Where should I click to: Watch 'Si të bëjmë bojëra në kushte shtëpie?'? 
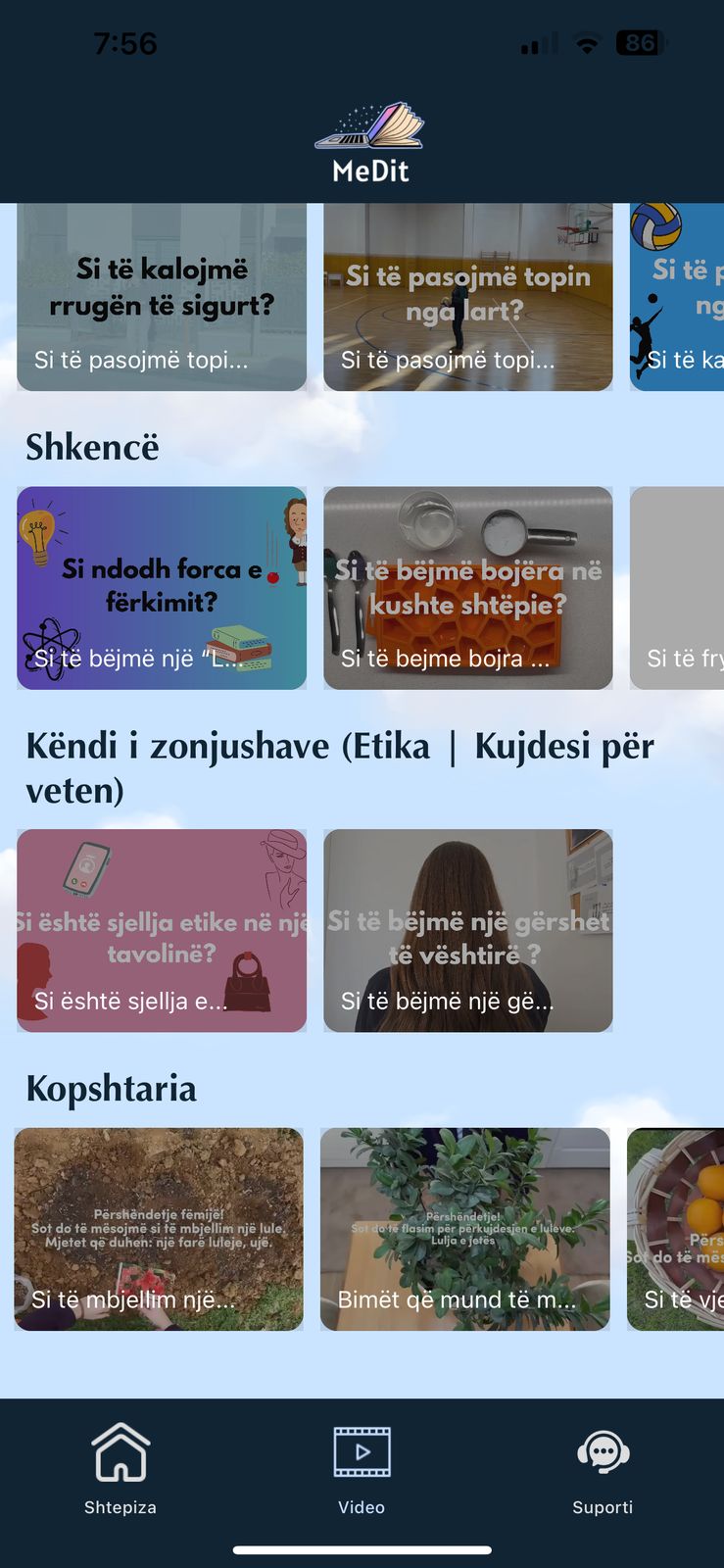[x=467, y=588]
